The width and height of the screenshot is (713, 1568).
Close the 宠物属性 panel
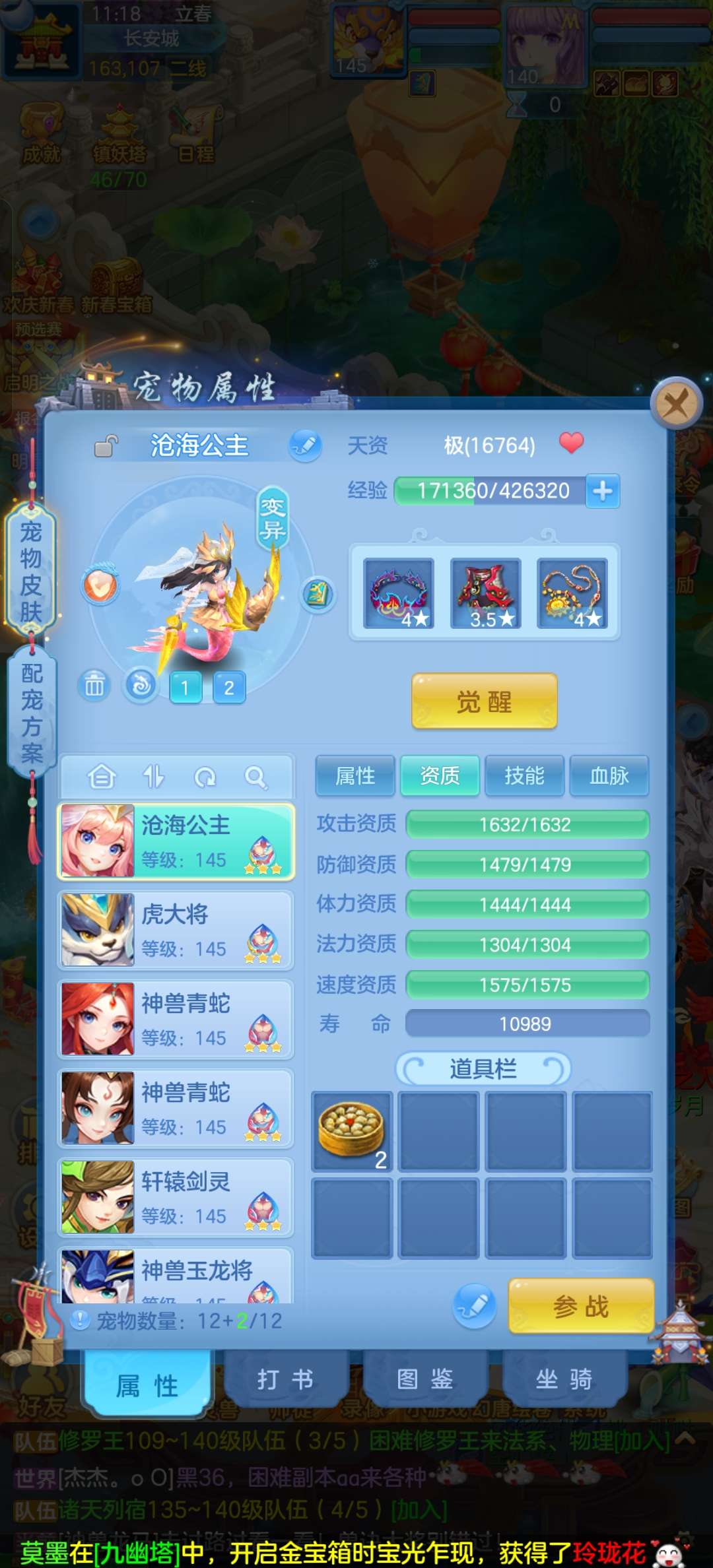675,403
